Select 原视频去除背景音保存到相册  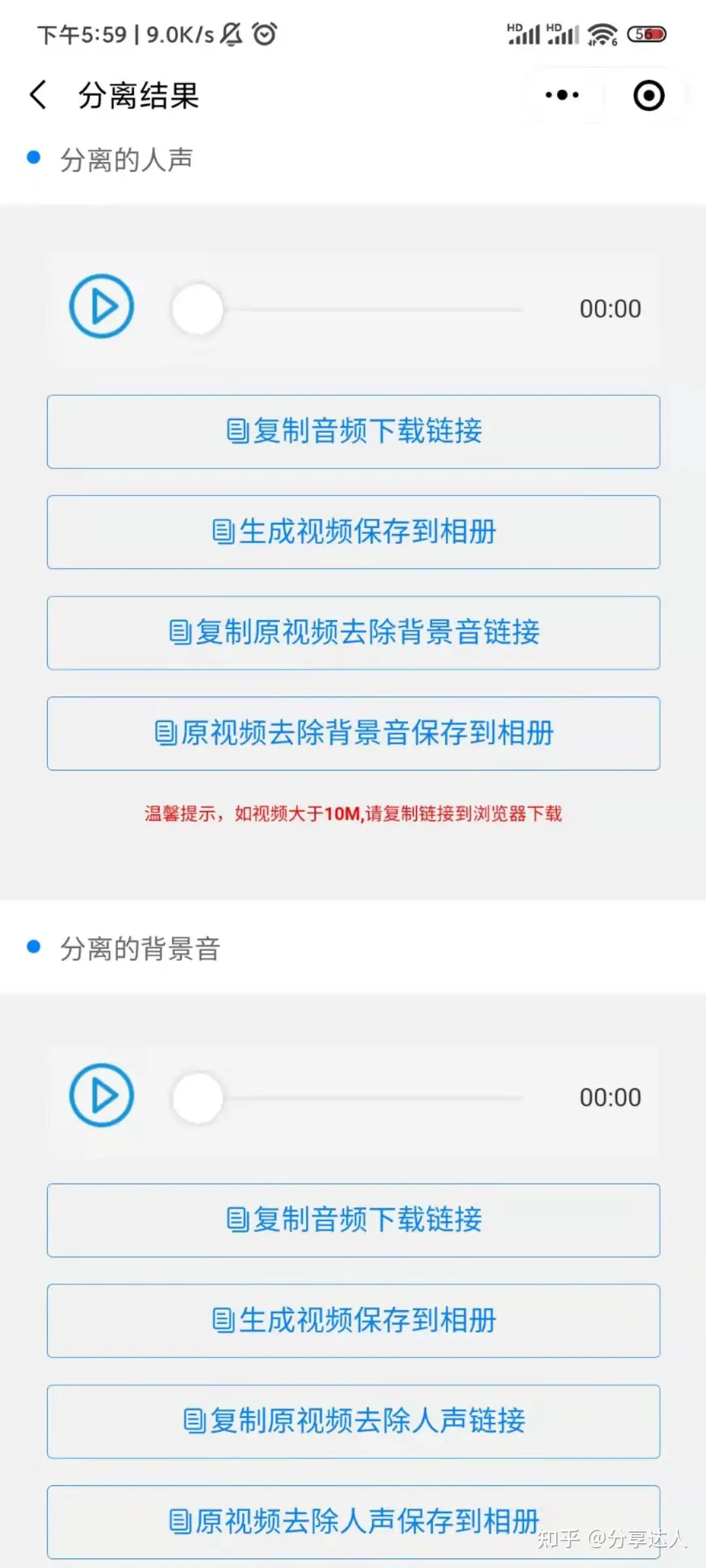point(354,734)
